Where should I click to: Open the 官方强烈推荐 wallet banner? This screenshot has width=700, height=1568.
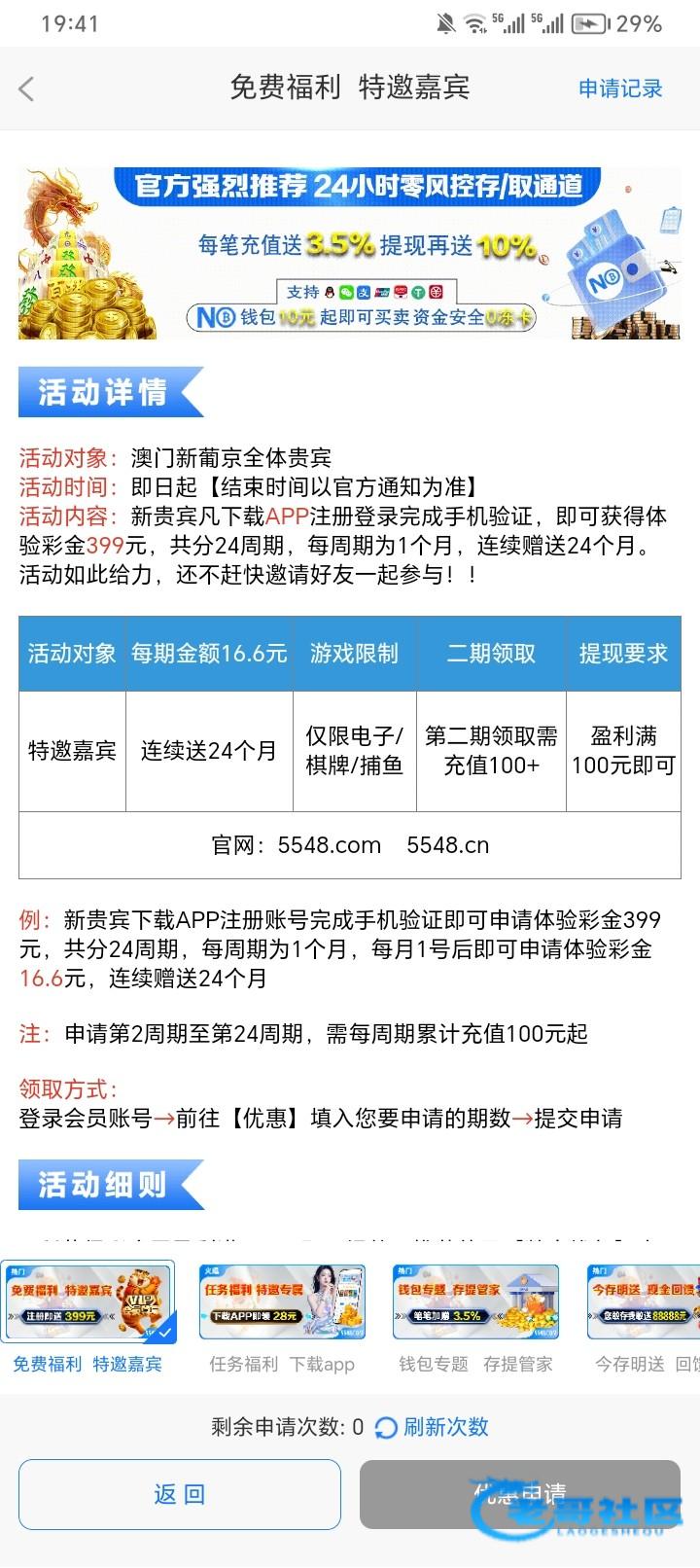[350, 253]
